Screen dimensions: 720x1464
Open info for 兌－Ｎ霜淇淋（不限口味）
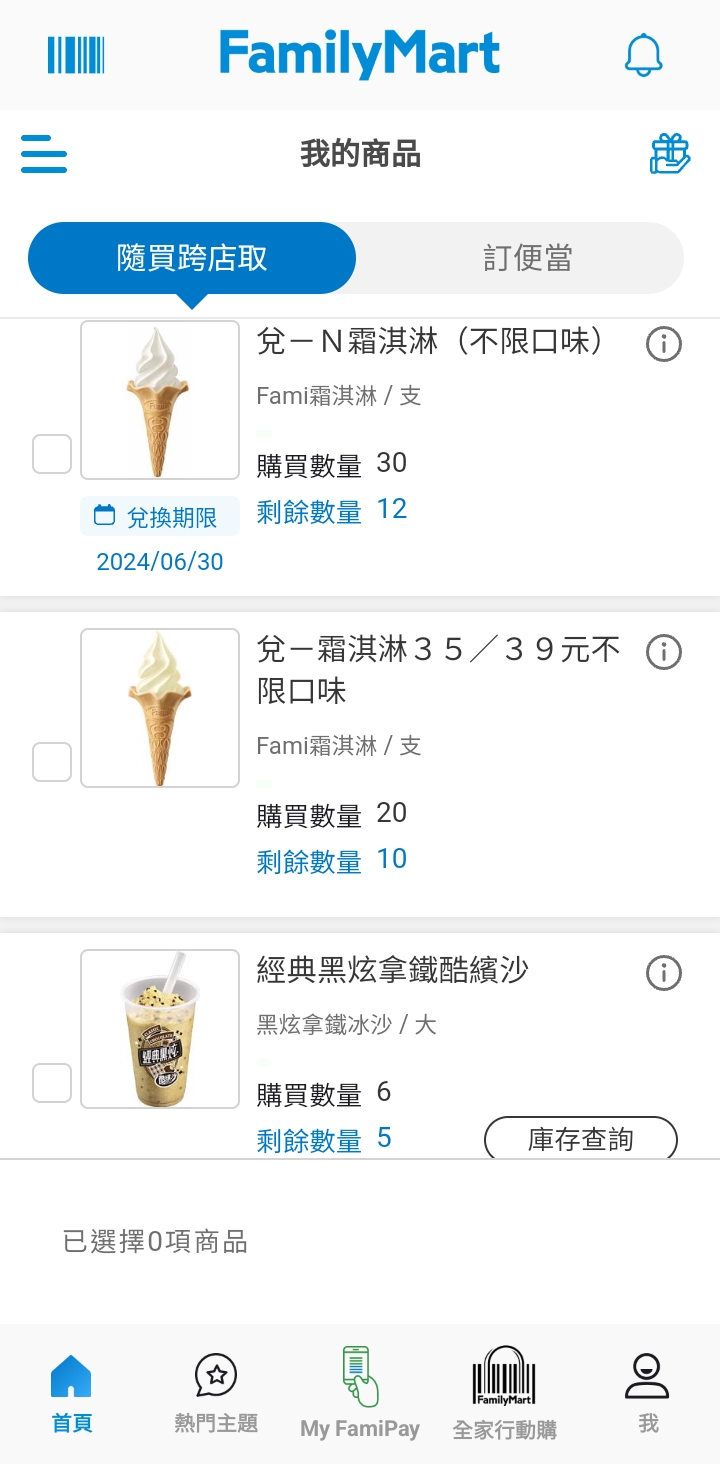click(x=664, y=344)
